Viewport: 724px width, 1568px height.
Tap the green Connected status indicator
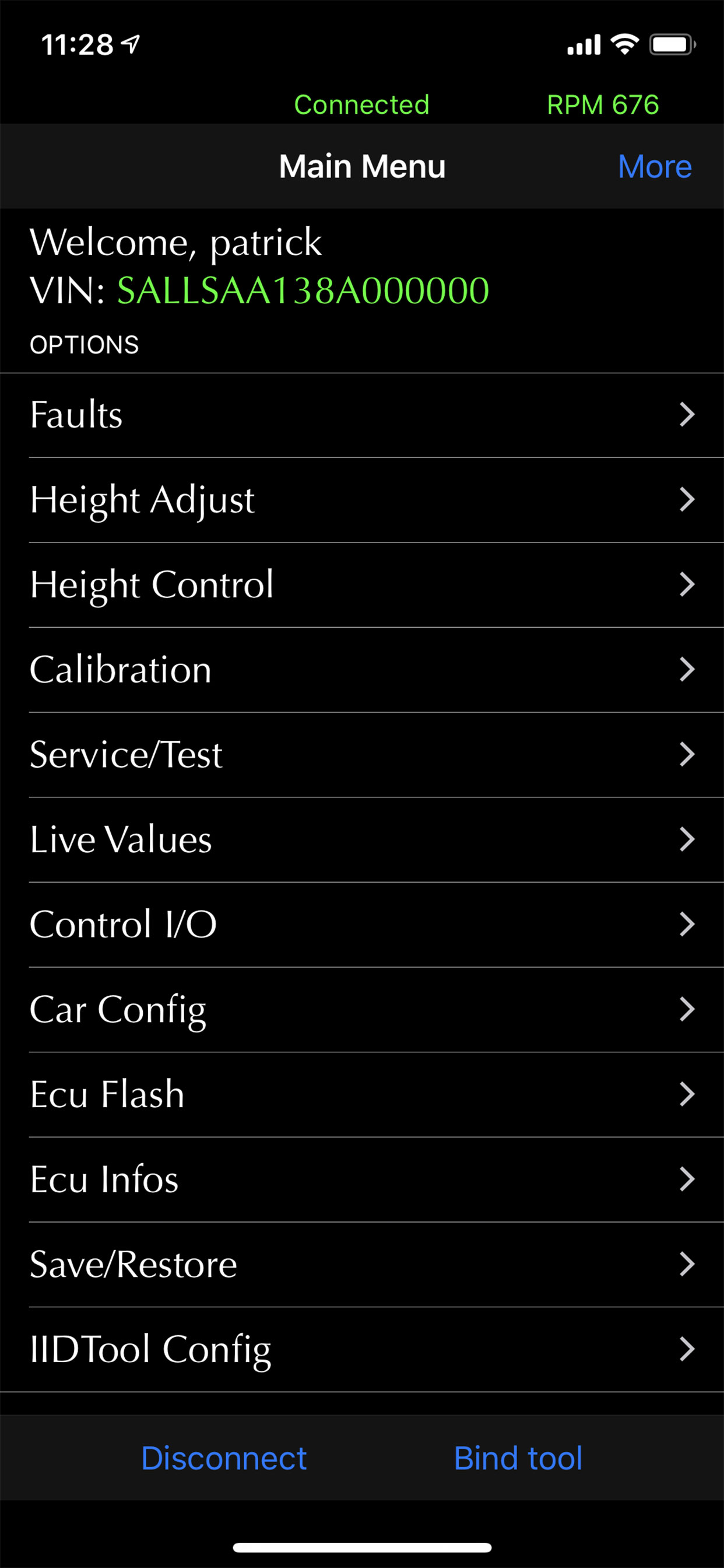tap(361, 104)
